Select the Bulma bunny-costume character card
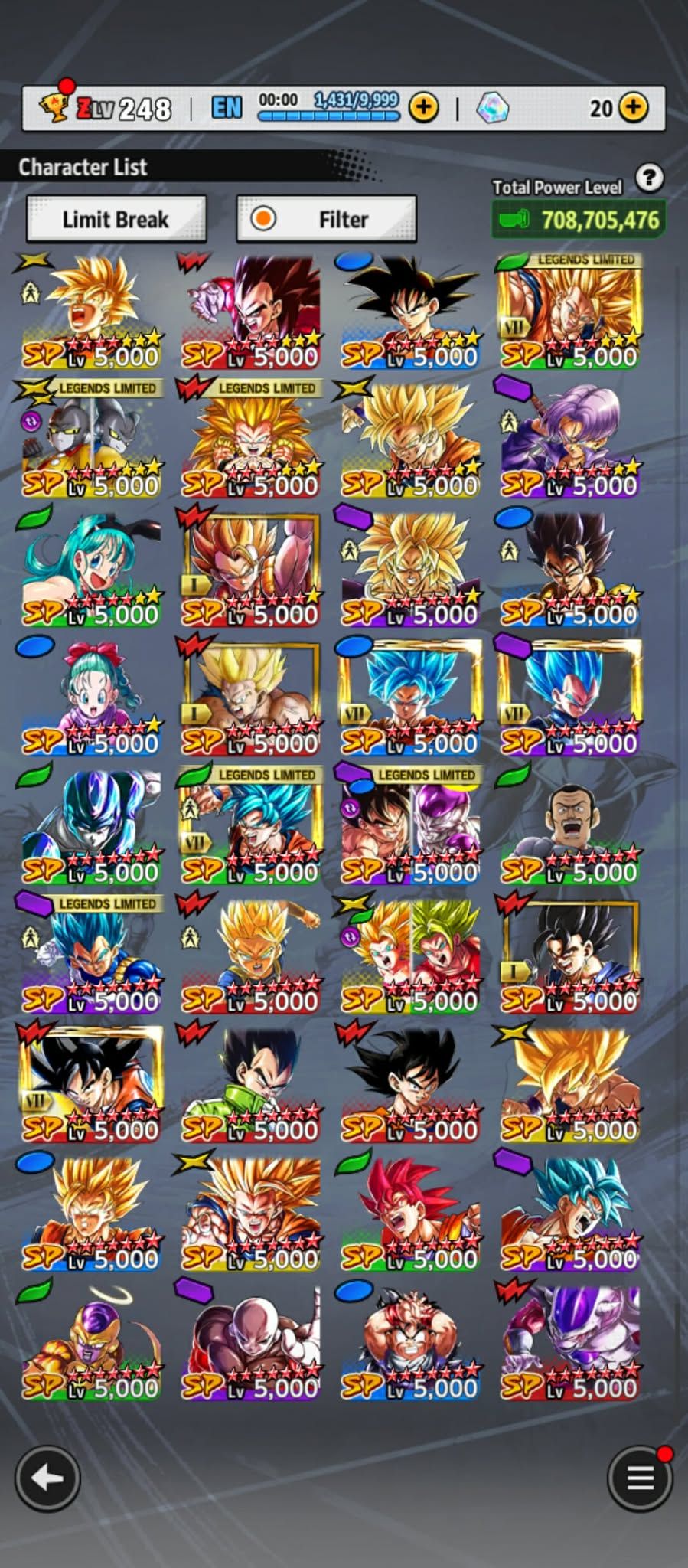Screen dimensions: 688x1568 pos(92,568)
